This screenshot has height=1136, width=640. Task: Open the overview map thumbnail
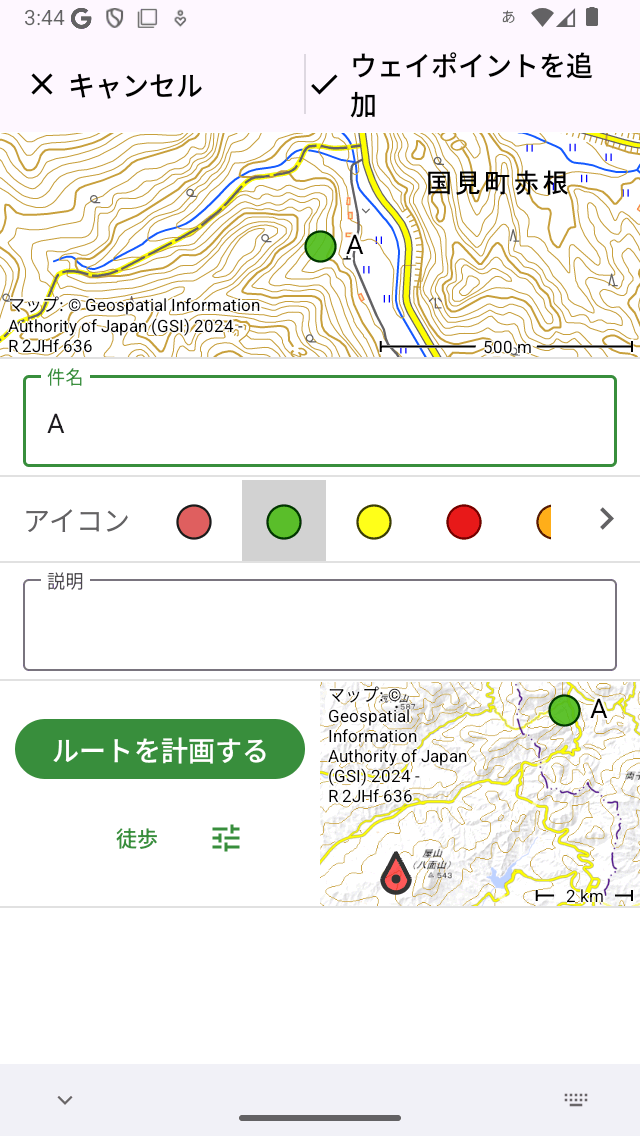click(479, 794)
